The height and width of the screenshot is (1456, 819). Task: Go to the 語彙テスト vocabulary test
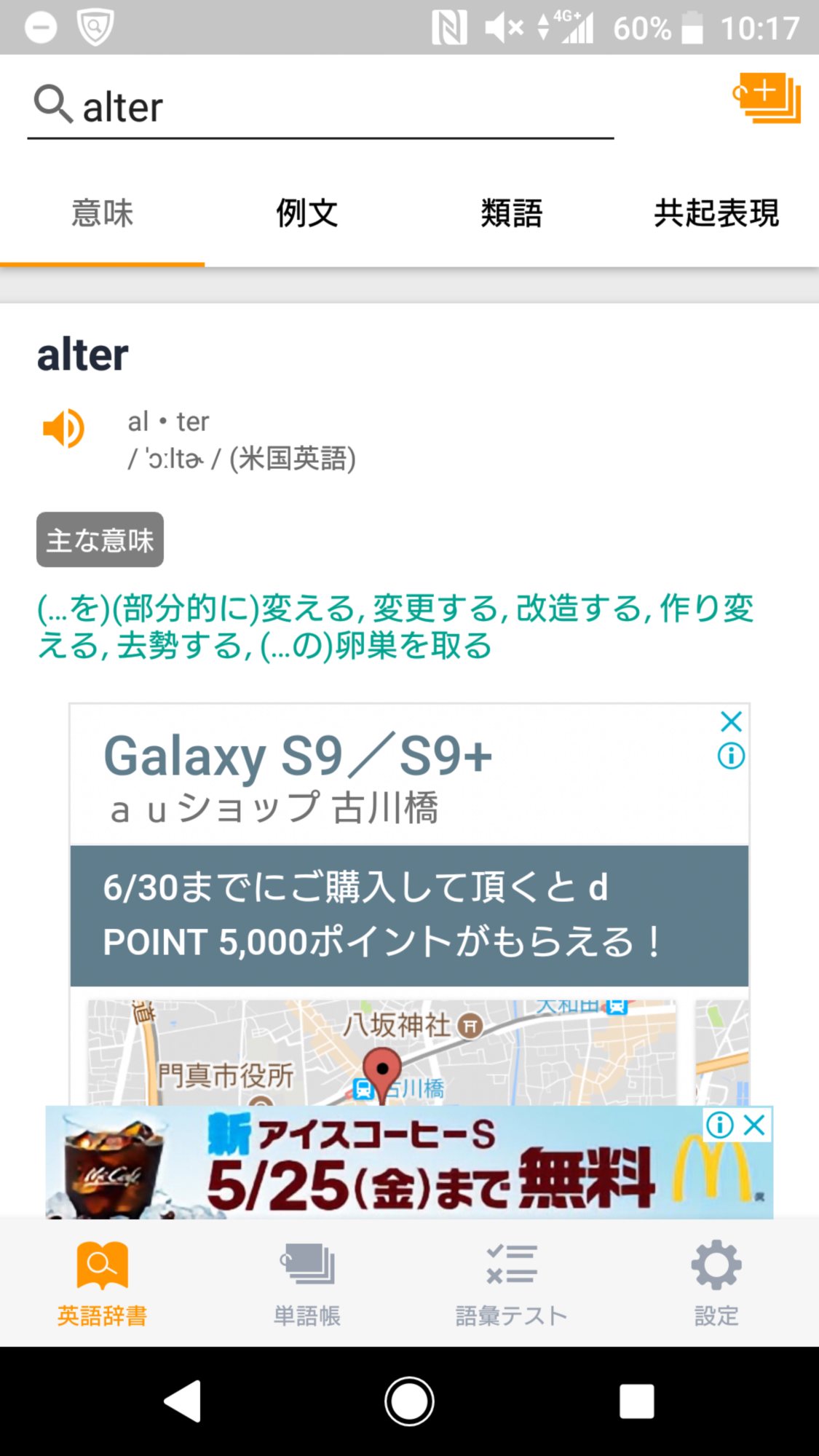[511, 1283]
